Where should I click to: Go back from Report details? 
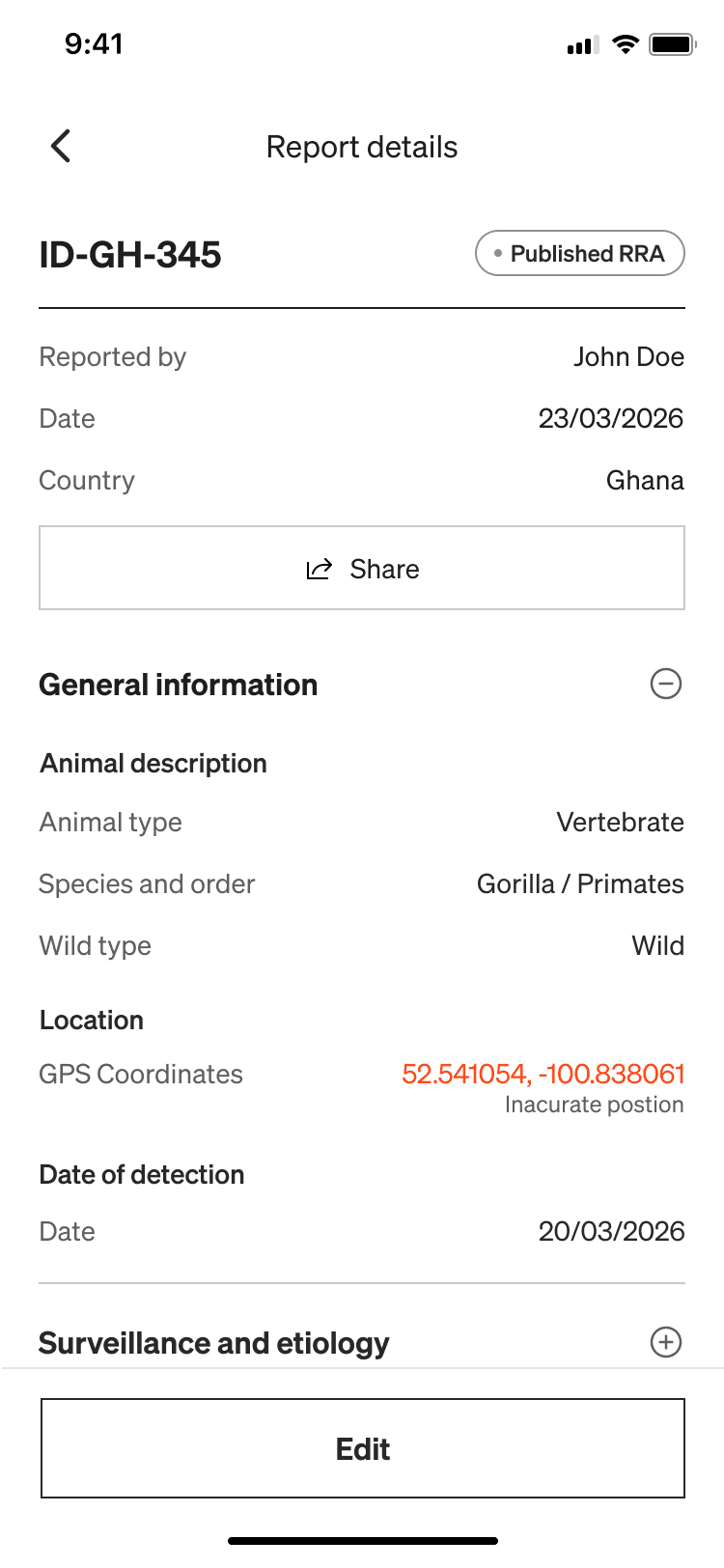tap(61, 147)
